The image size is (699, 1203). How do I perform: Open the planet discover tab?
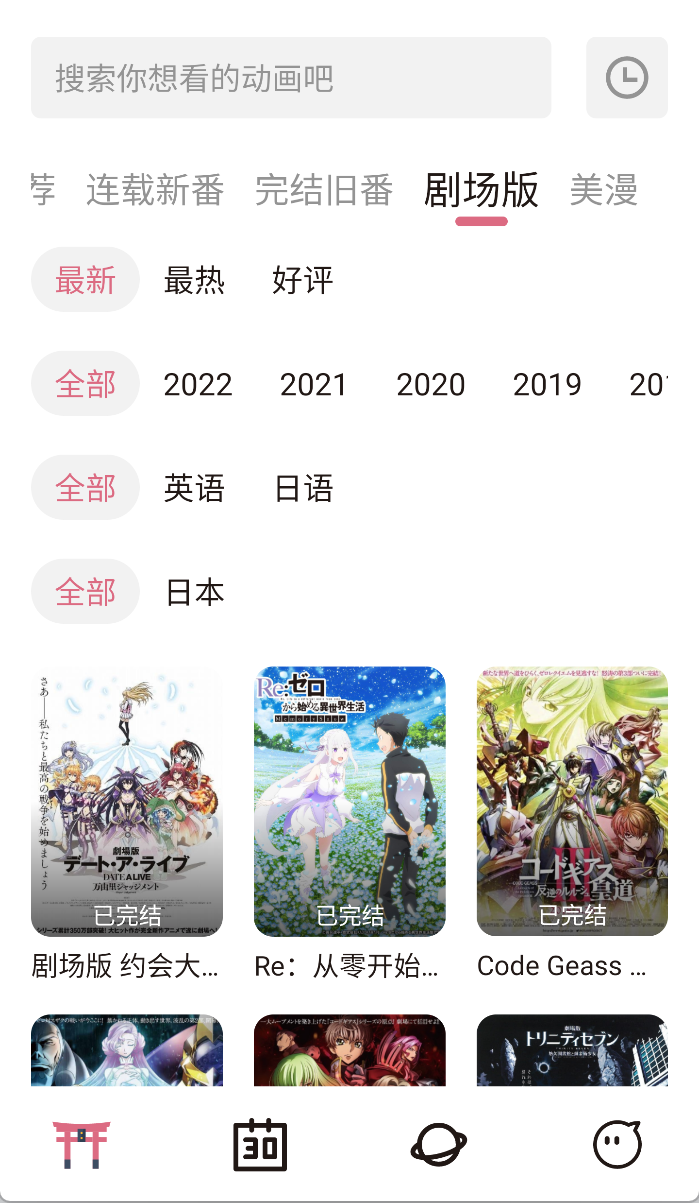[x=439, y=1145]
